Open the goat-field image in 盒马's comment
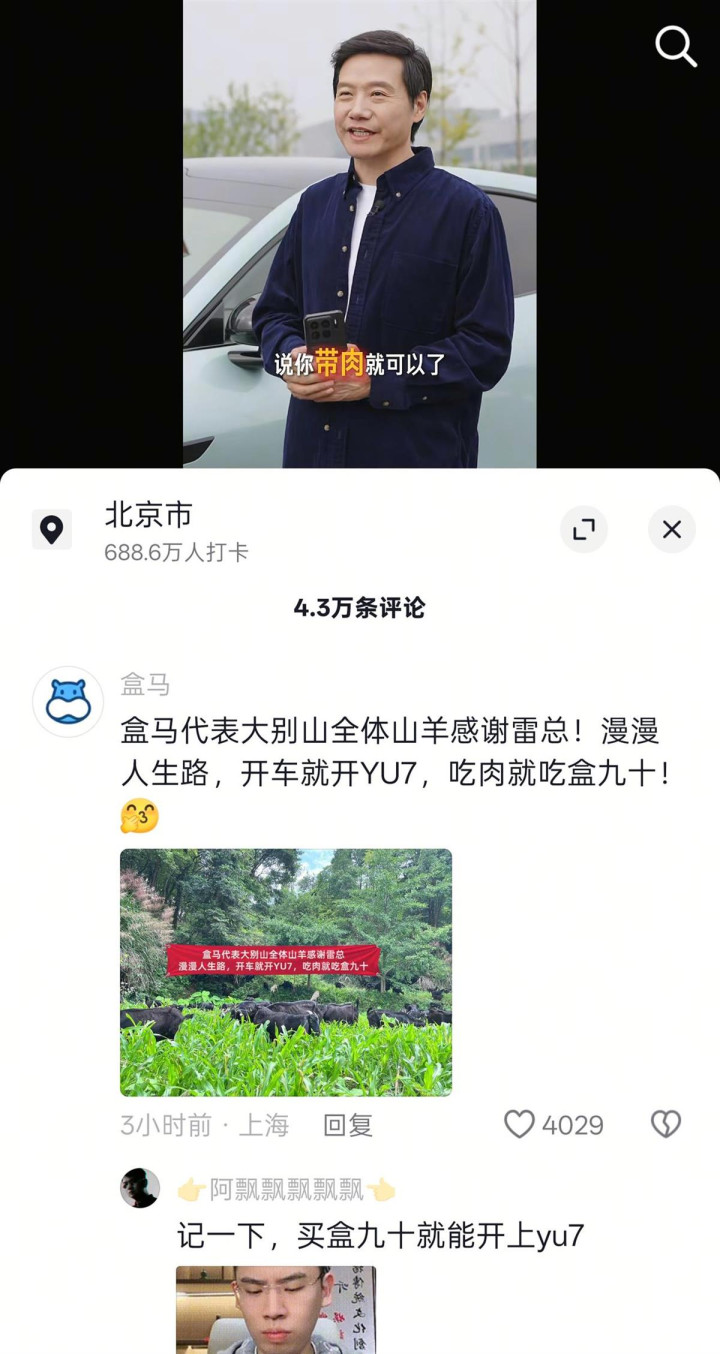Viewport: 720px width, 1354px height. pyautogui.click(x=286, y=972)
